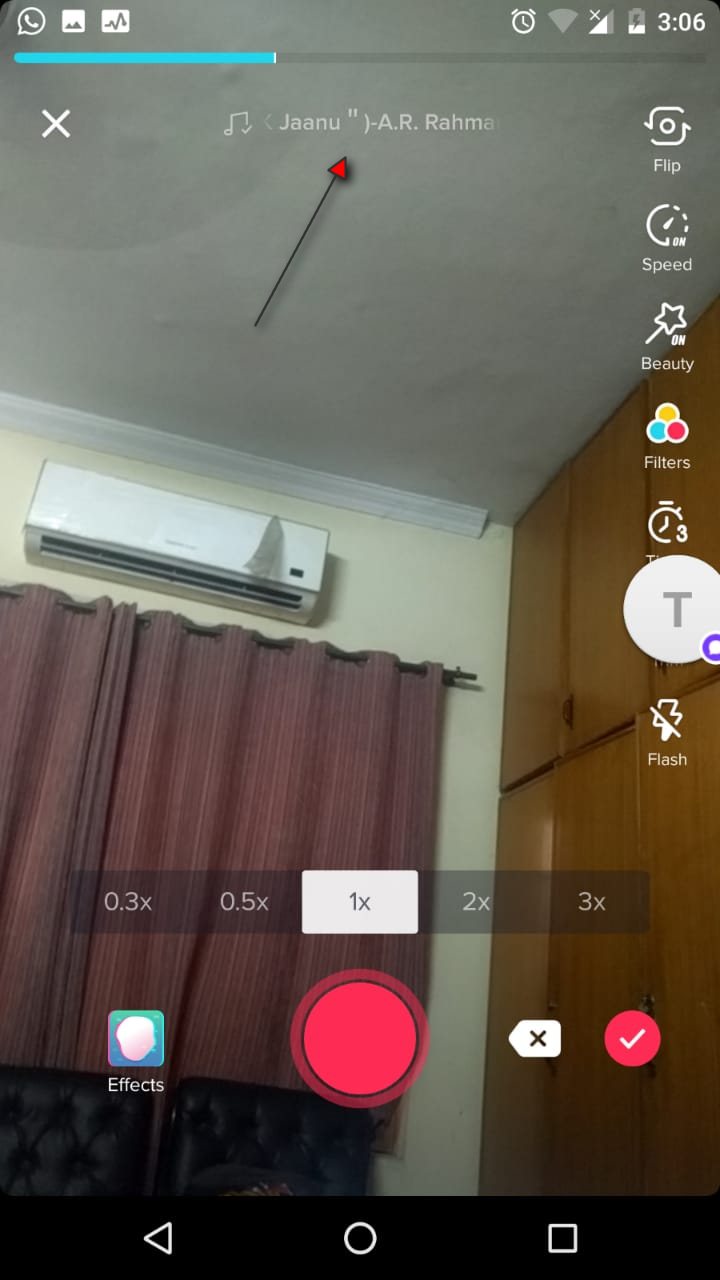Toggle Beauty mode
The width and height of the screenshot is (720, 1280).
[x=667, y=337]
